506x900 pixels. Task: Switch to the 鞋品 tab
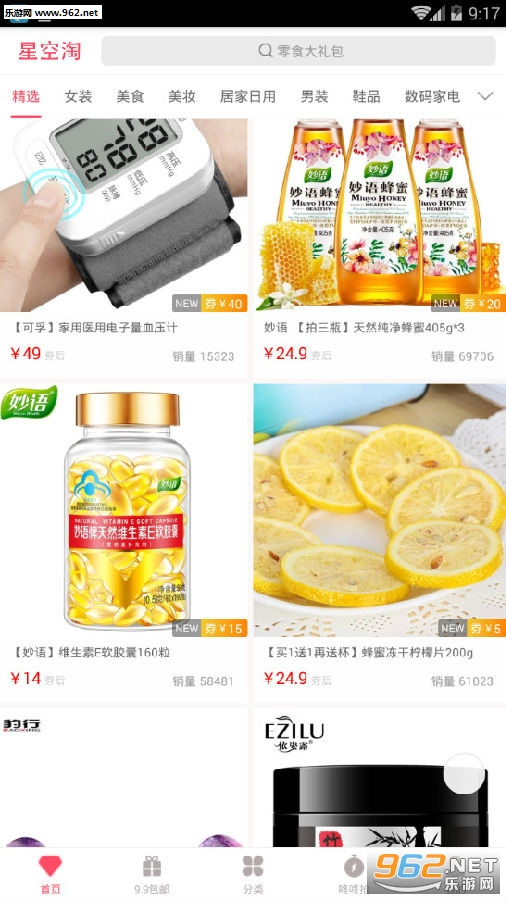click(367, 96)
